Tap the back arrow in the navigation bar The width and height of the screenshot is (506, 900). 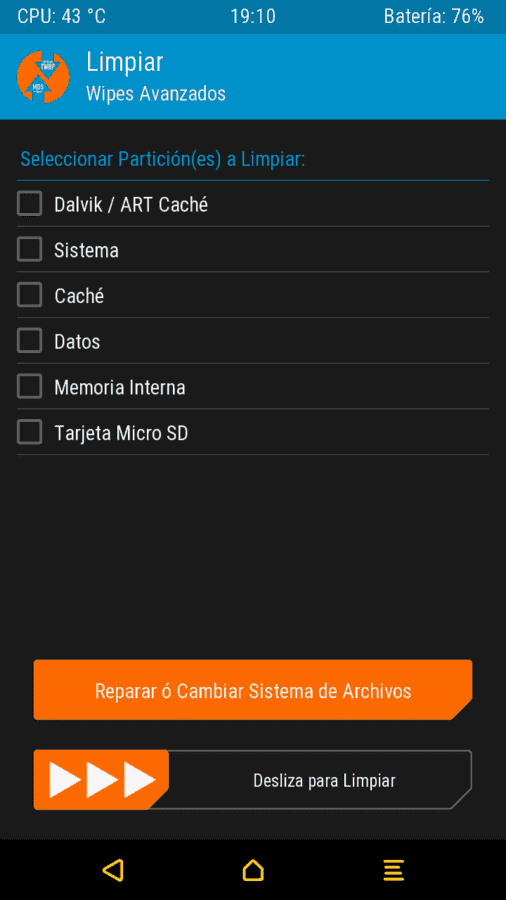(113, 870)
